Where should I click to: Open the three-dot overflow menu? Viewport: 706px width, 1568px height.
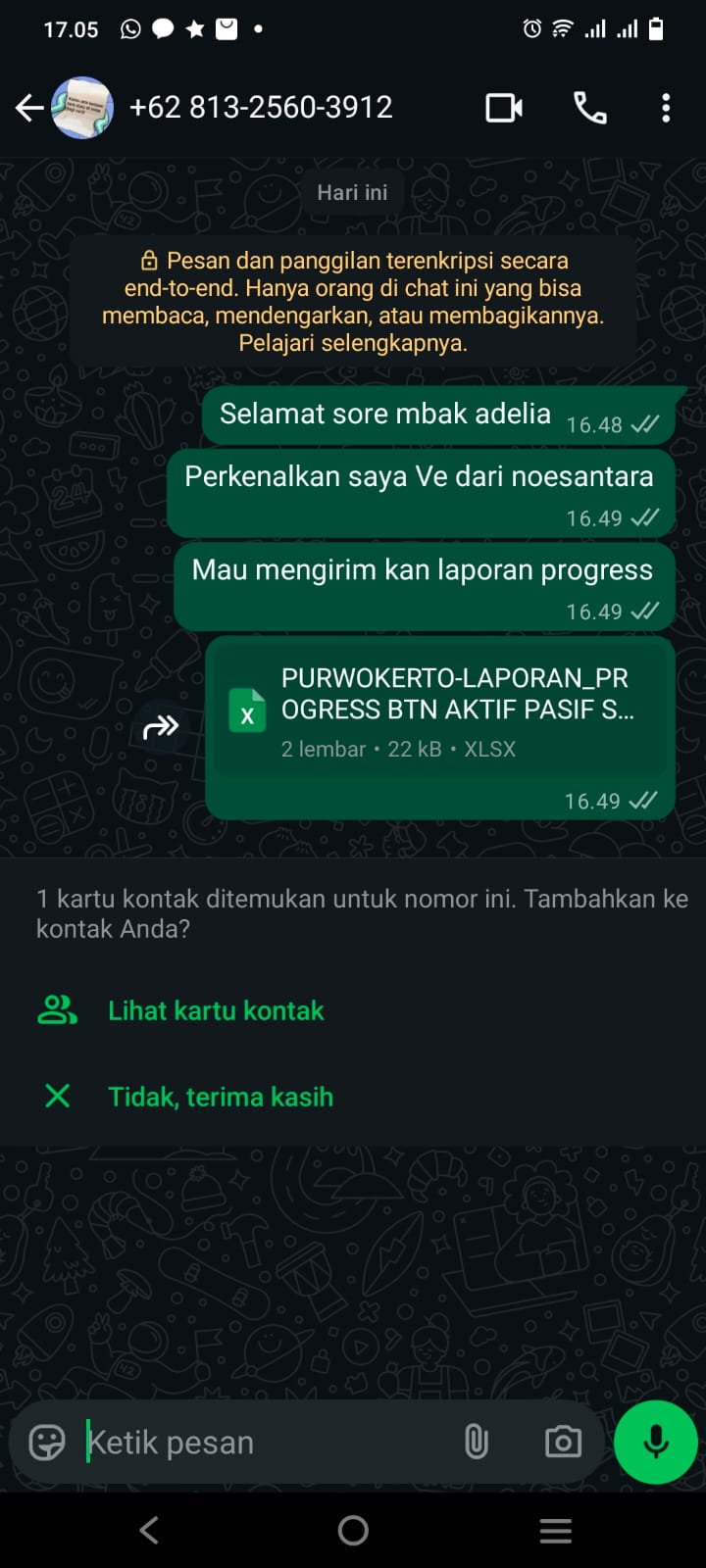pos(666,108)
